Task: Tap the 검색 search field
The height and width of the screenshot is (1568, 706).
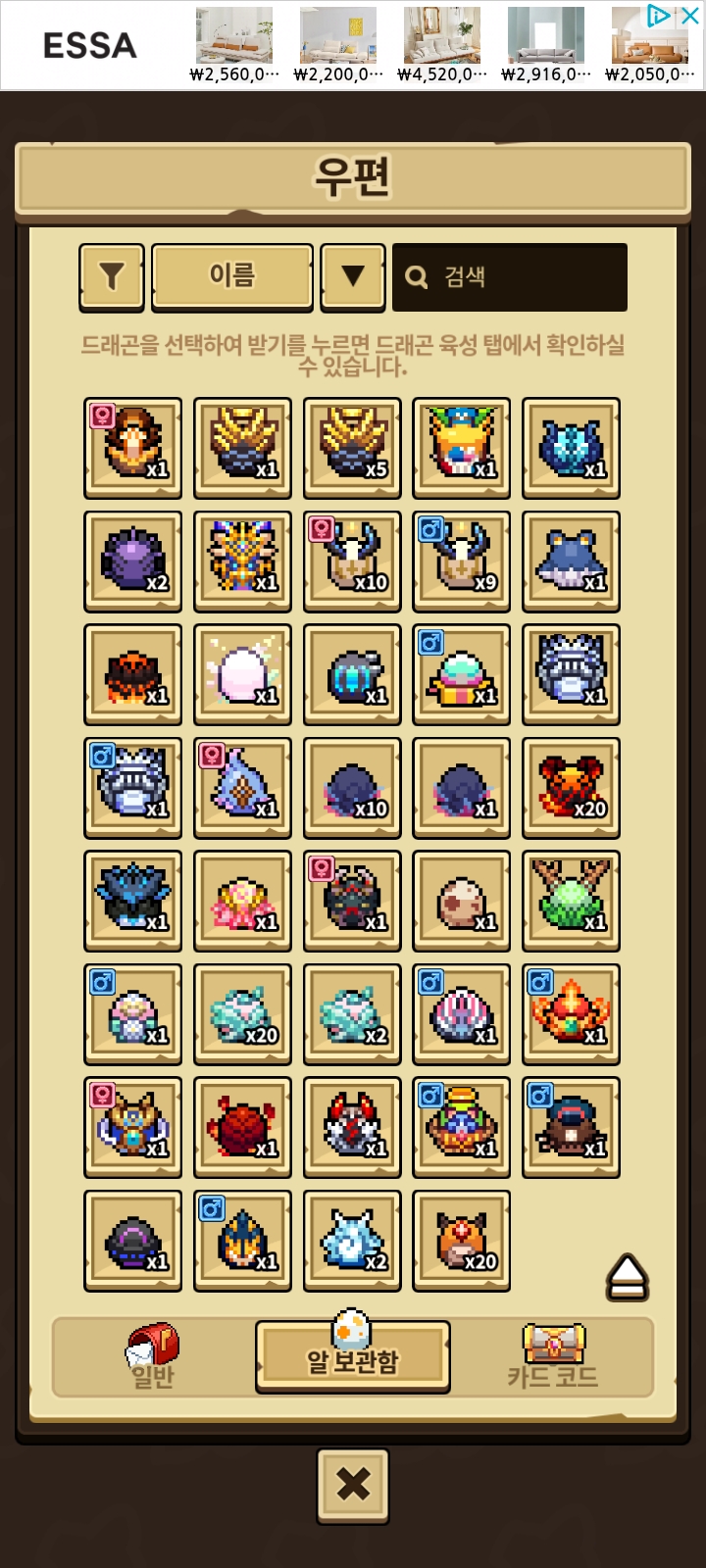Action: (x=510, y=277)
